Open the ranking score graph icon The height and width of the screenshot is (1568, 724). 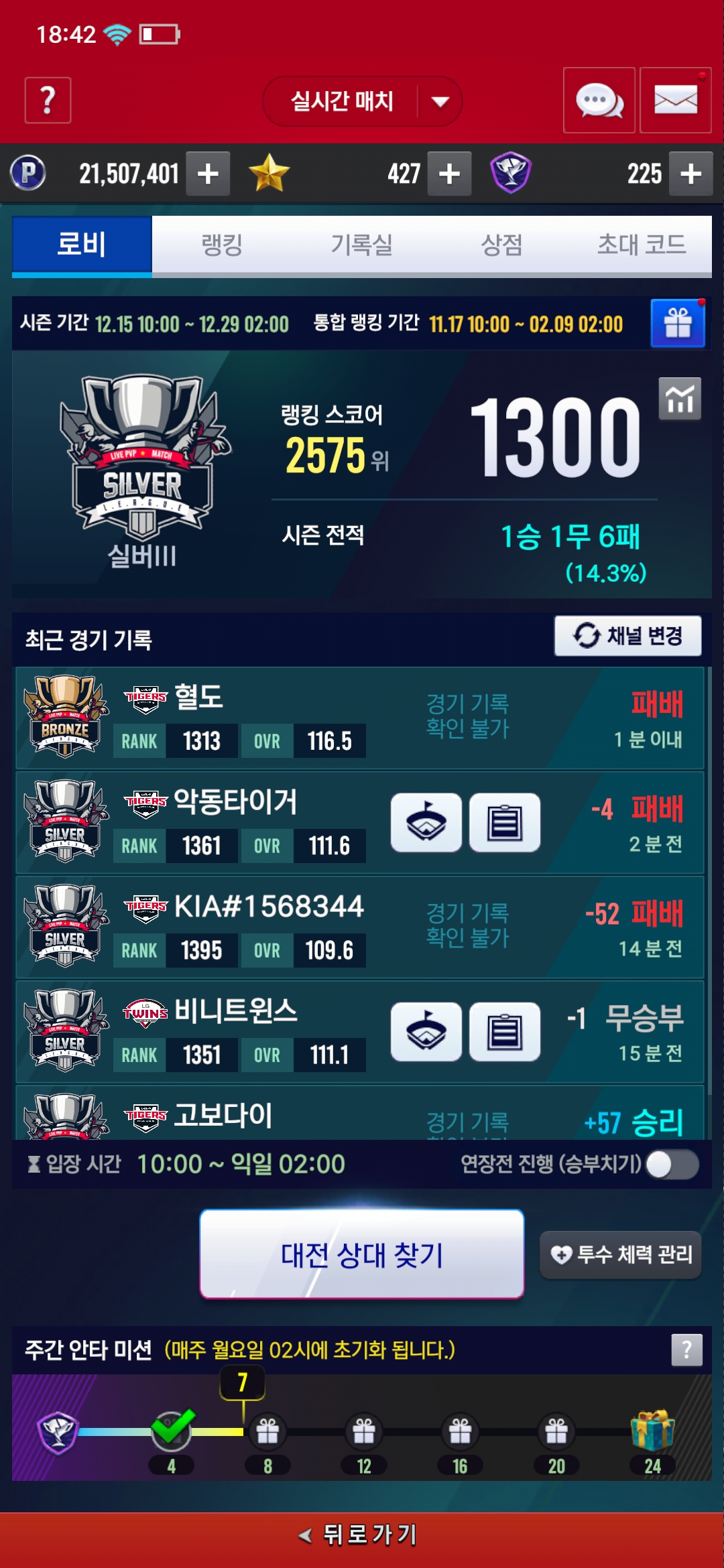679,399
